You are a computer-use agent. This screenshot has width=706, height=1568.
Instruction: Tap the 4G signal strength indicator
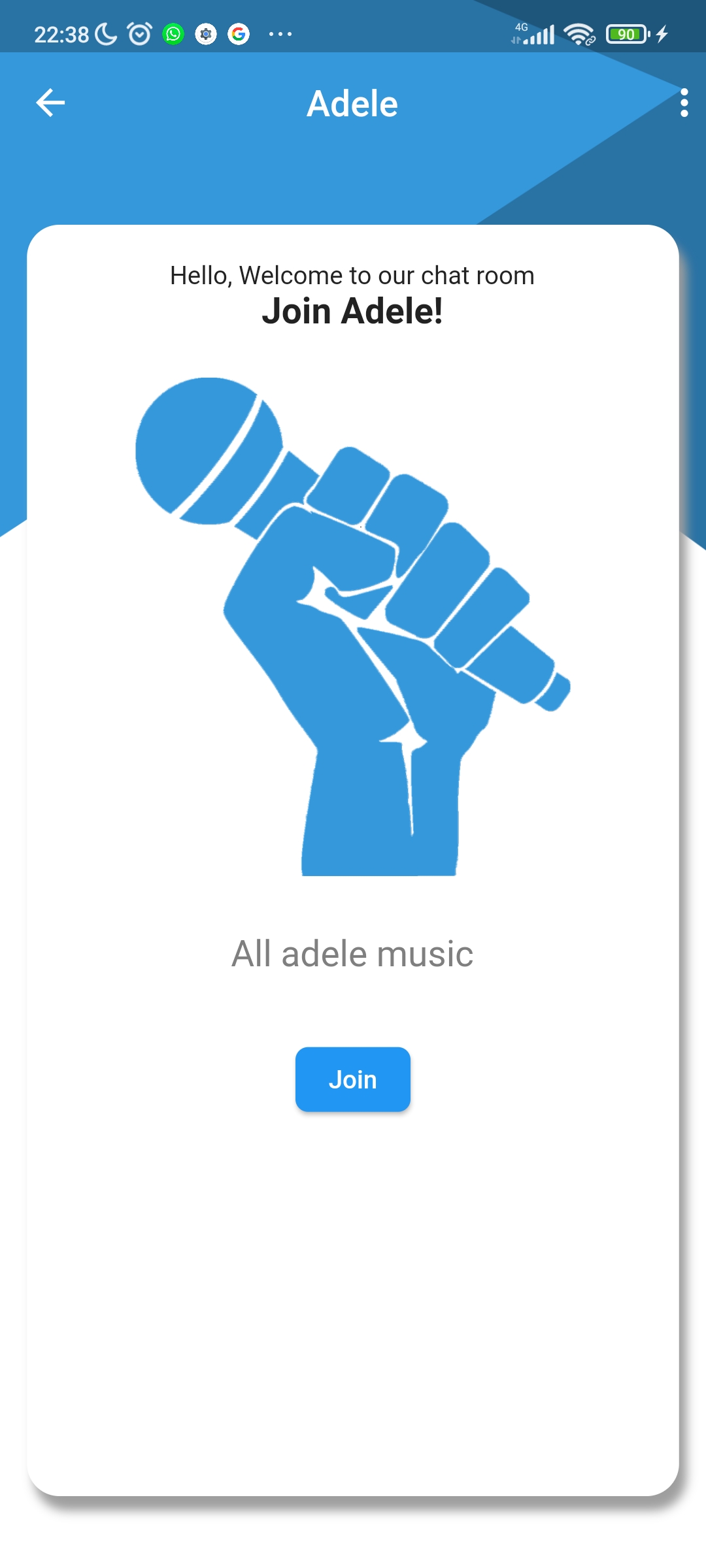point(533,33)
